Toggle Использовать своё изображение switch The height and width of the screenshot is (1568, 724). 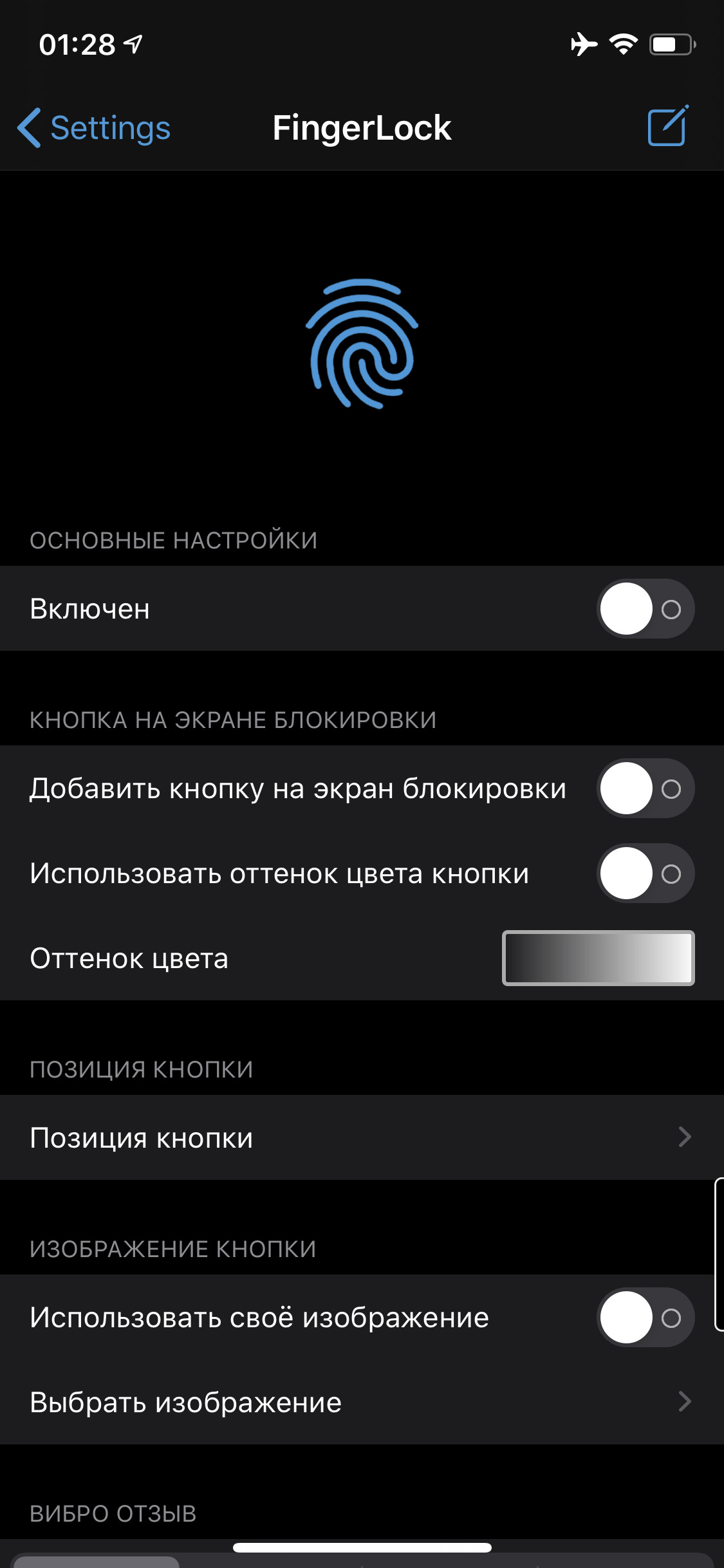click(645, 1318)
